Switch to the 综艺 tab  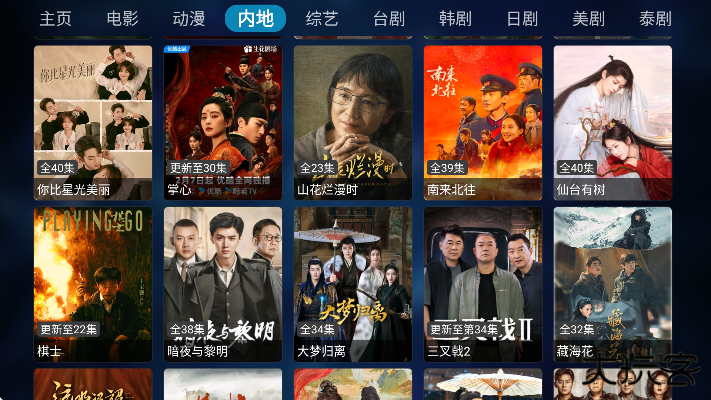click(x=322, y=19)
